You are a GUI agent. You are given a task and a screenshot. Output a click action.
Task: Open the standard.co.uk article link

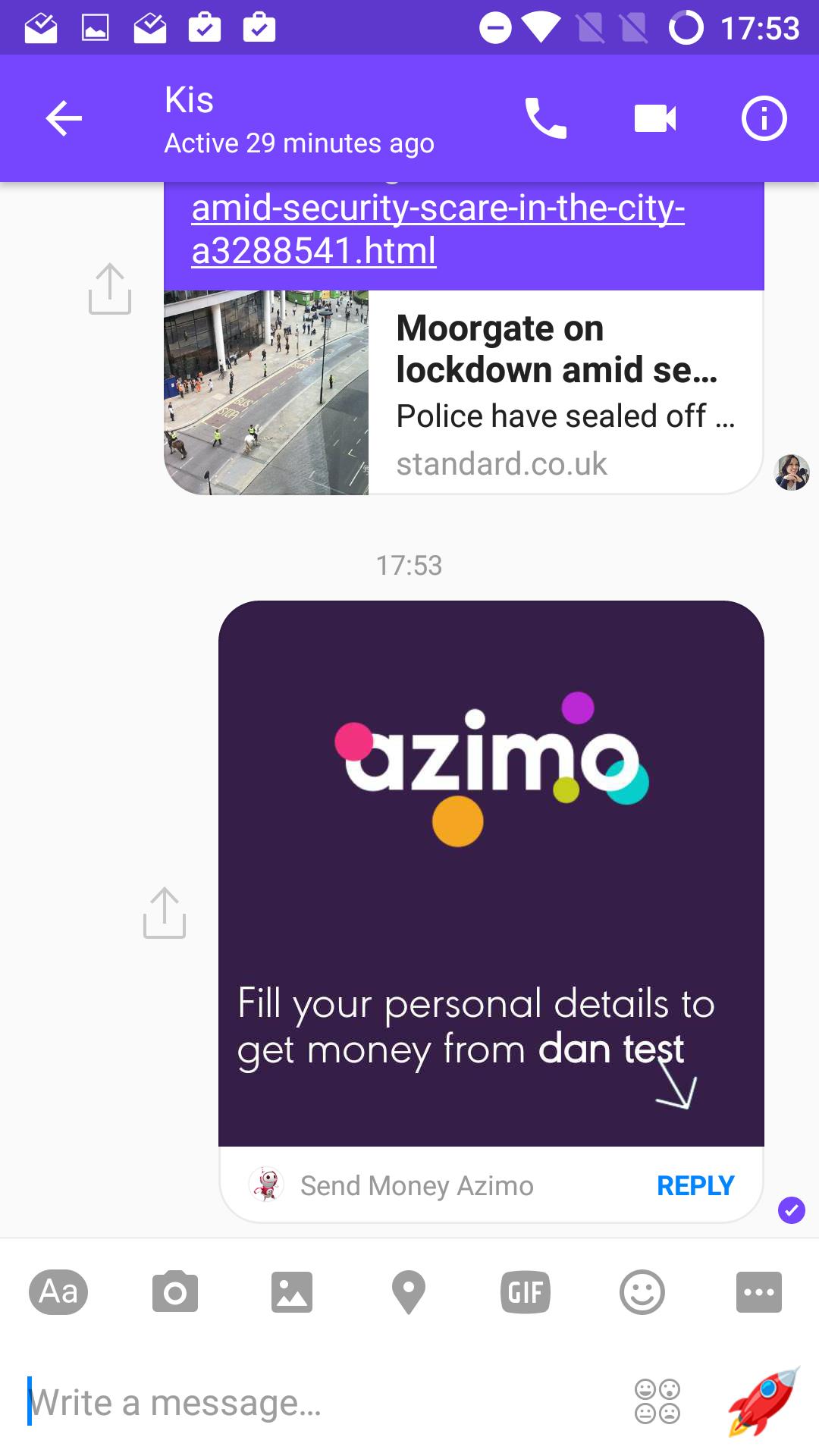[438, 229]
